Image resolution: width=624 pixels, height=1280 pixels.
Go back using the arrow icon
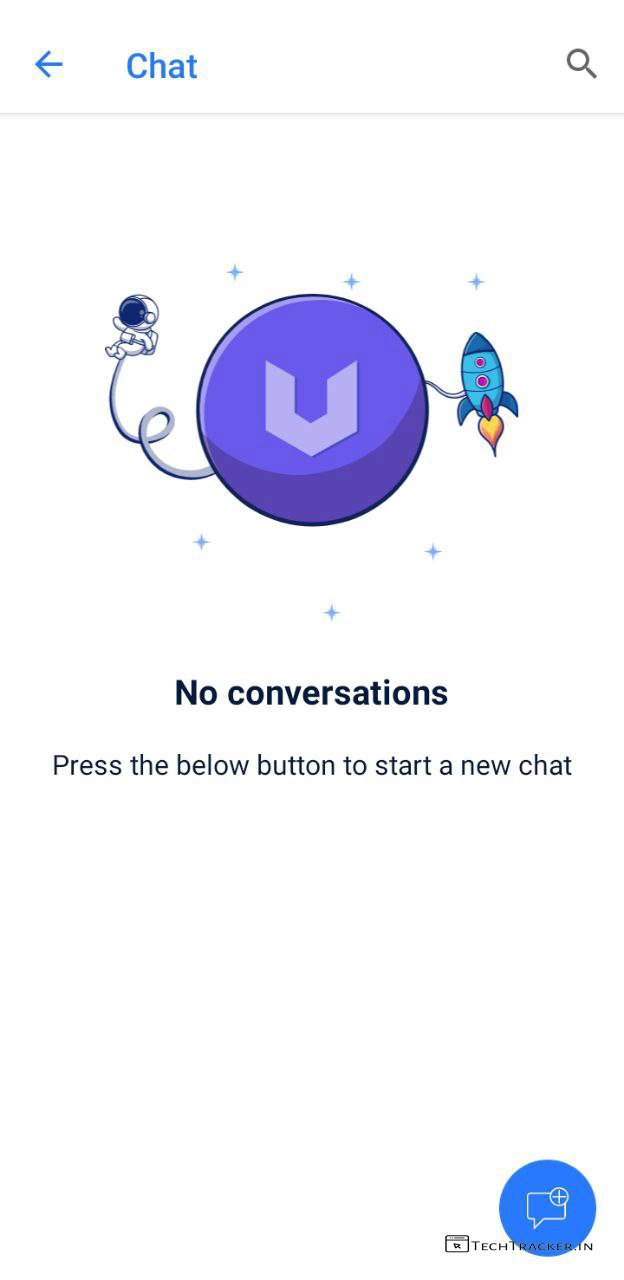point(48,65)
